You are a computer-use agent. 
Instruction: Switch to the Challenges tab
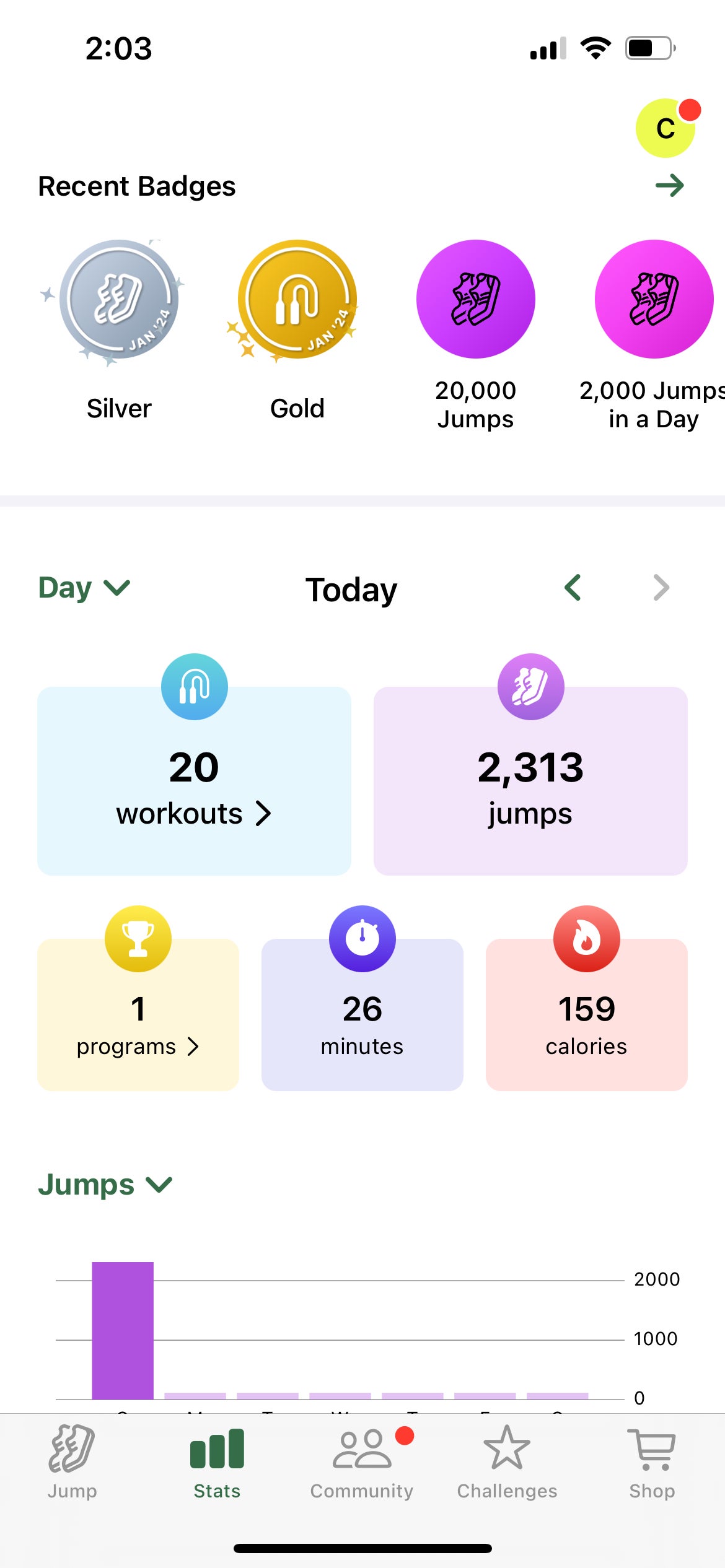click(507, 1463)
